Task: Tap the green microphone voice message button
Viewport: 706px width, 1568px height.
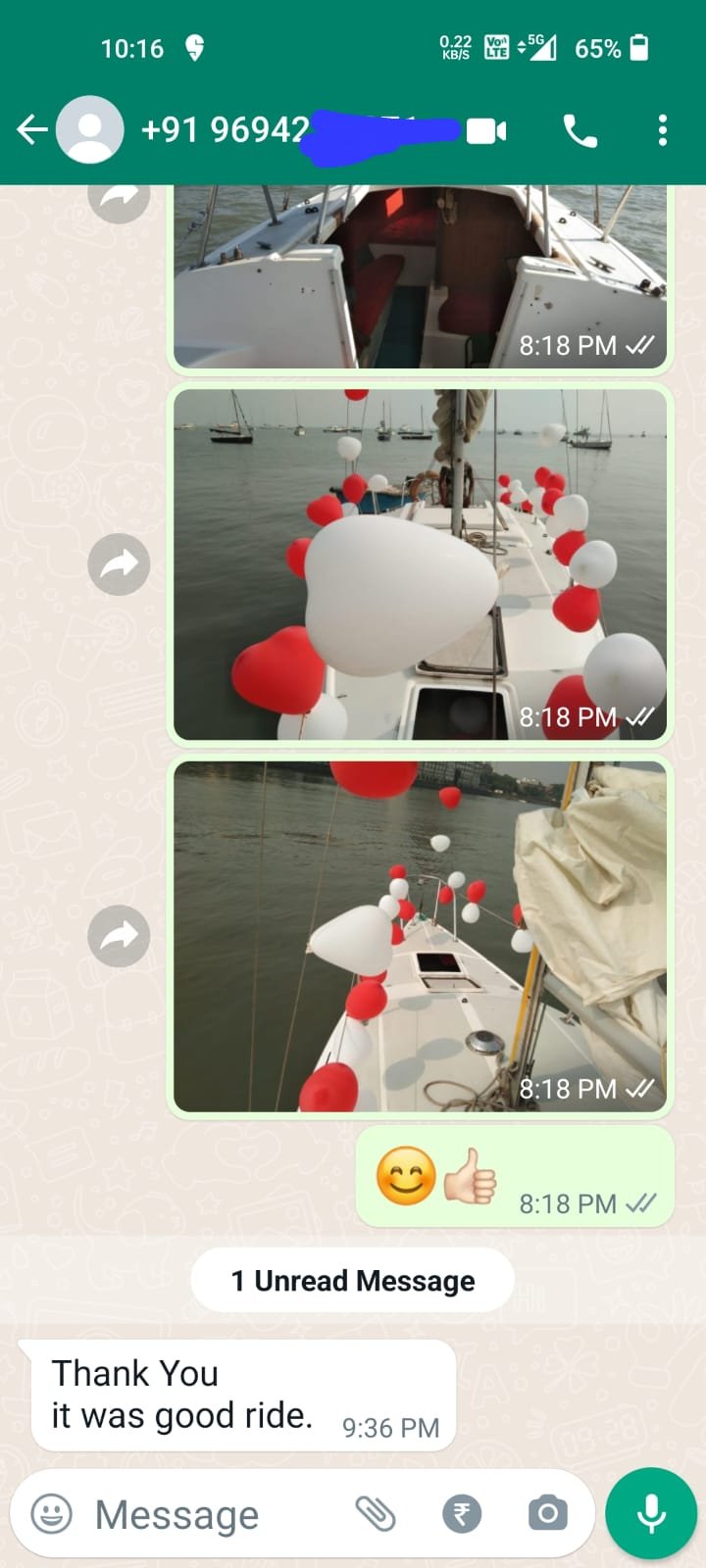Action: [x=651, y=1514]
